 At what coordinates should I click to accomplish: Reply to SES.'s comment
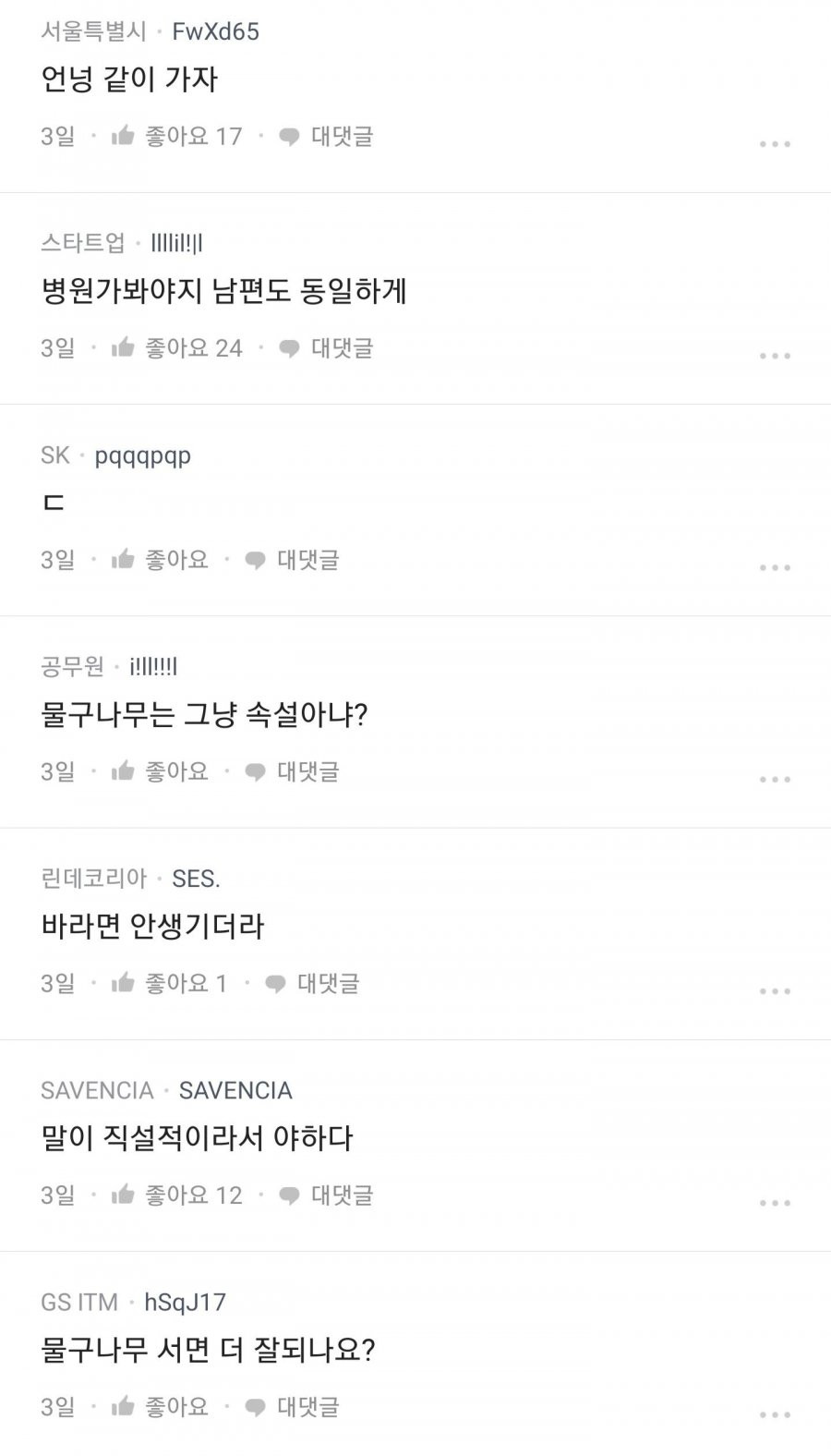pyautogui.click(x=312, y=983)
